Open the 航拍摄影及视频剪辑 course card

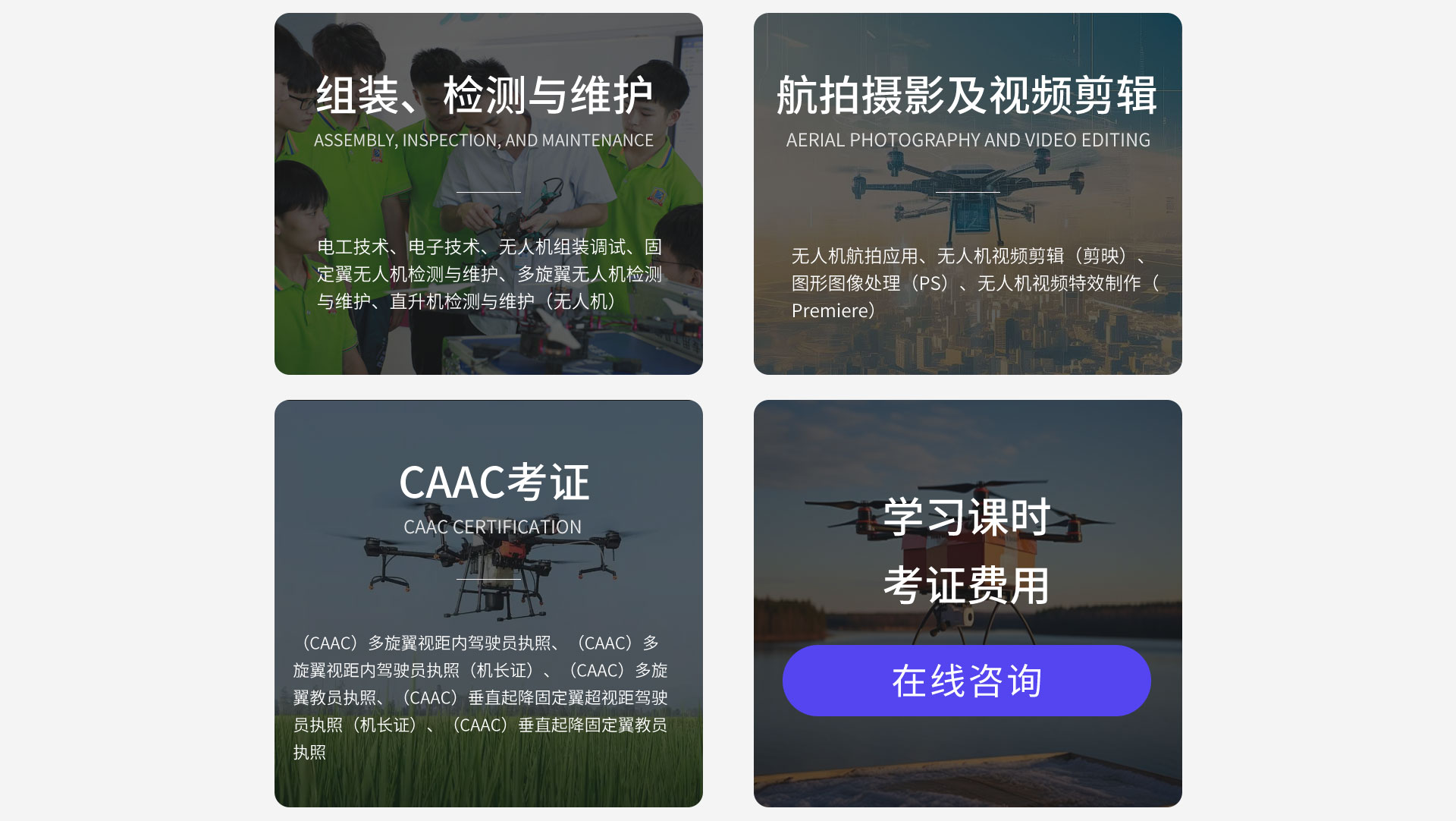pyautogui.click(x=967, y=193)
